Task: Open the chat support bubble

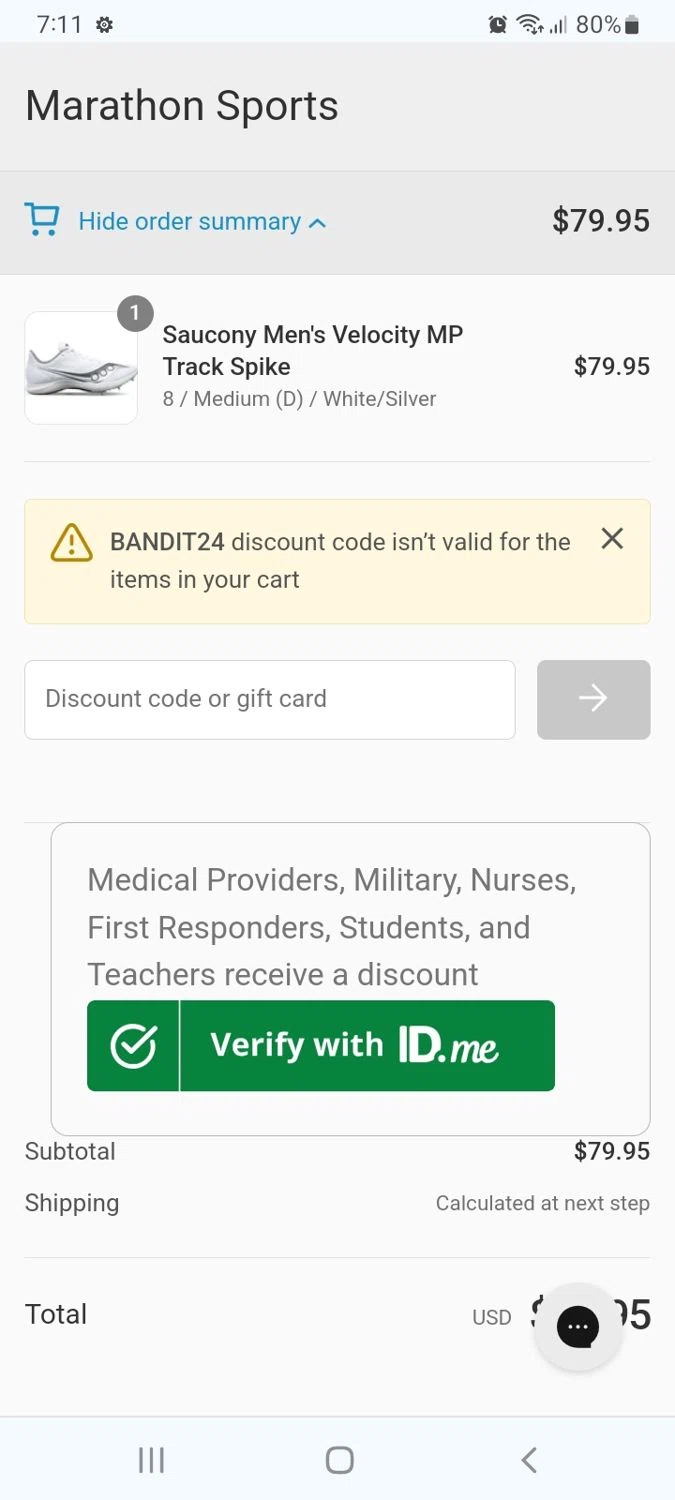Action: point(578,1327)
